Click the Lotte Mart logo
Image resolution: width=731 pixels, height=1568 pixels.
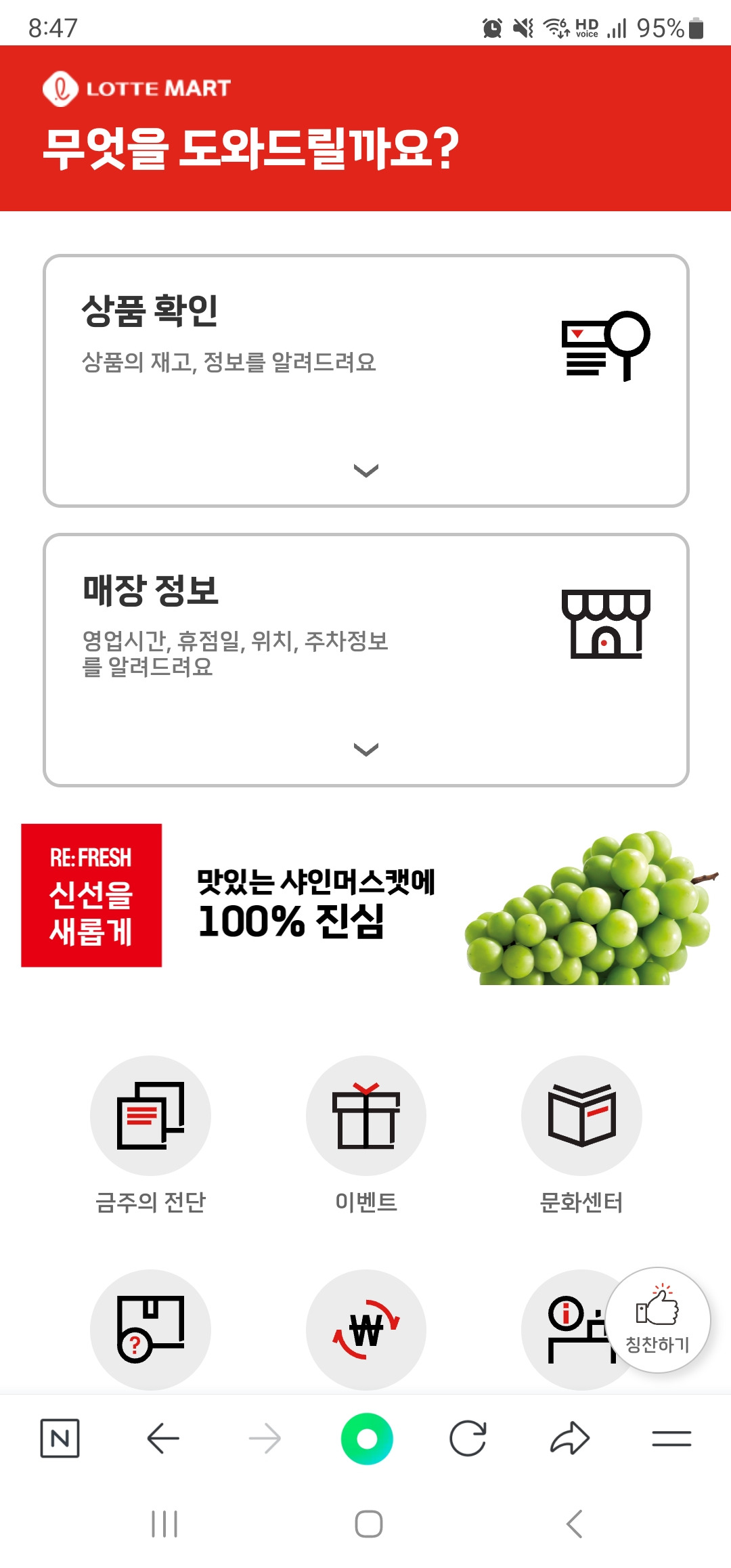(x=135, y=87)
